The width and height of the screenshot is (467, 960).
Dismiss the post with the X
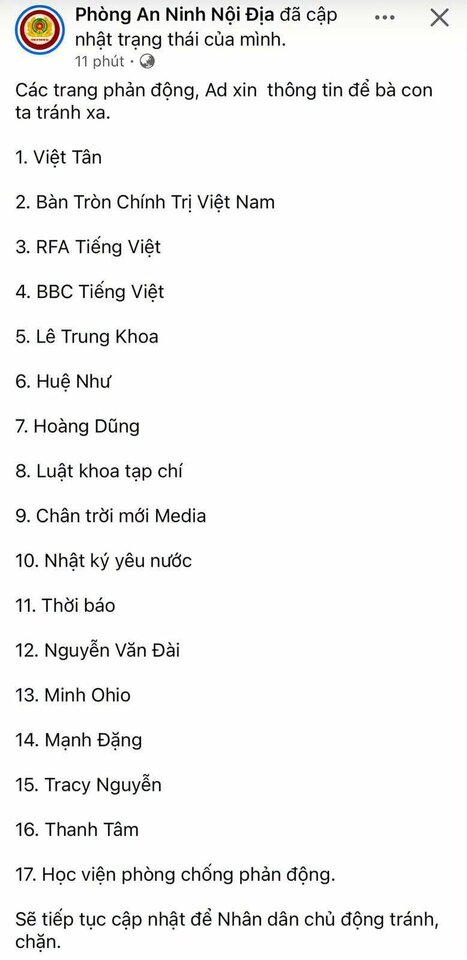pos(439,18)
